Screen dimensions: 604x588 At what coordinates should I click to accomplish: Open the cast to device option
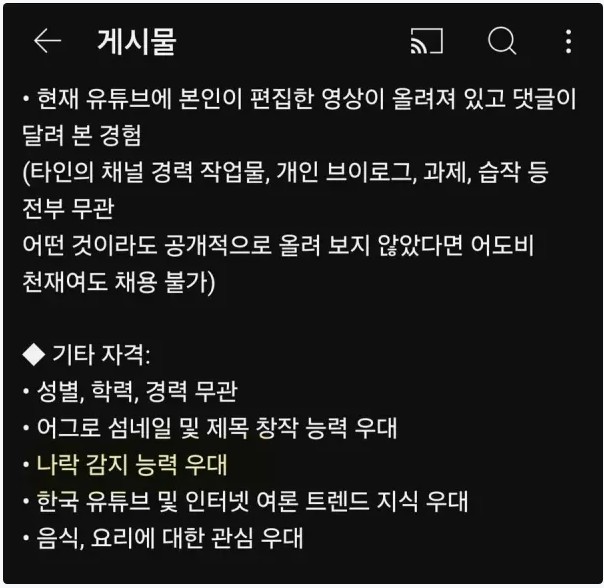click(x=426, y=41)
